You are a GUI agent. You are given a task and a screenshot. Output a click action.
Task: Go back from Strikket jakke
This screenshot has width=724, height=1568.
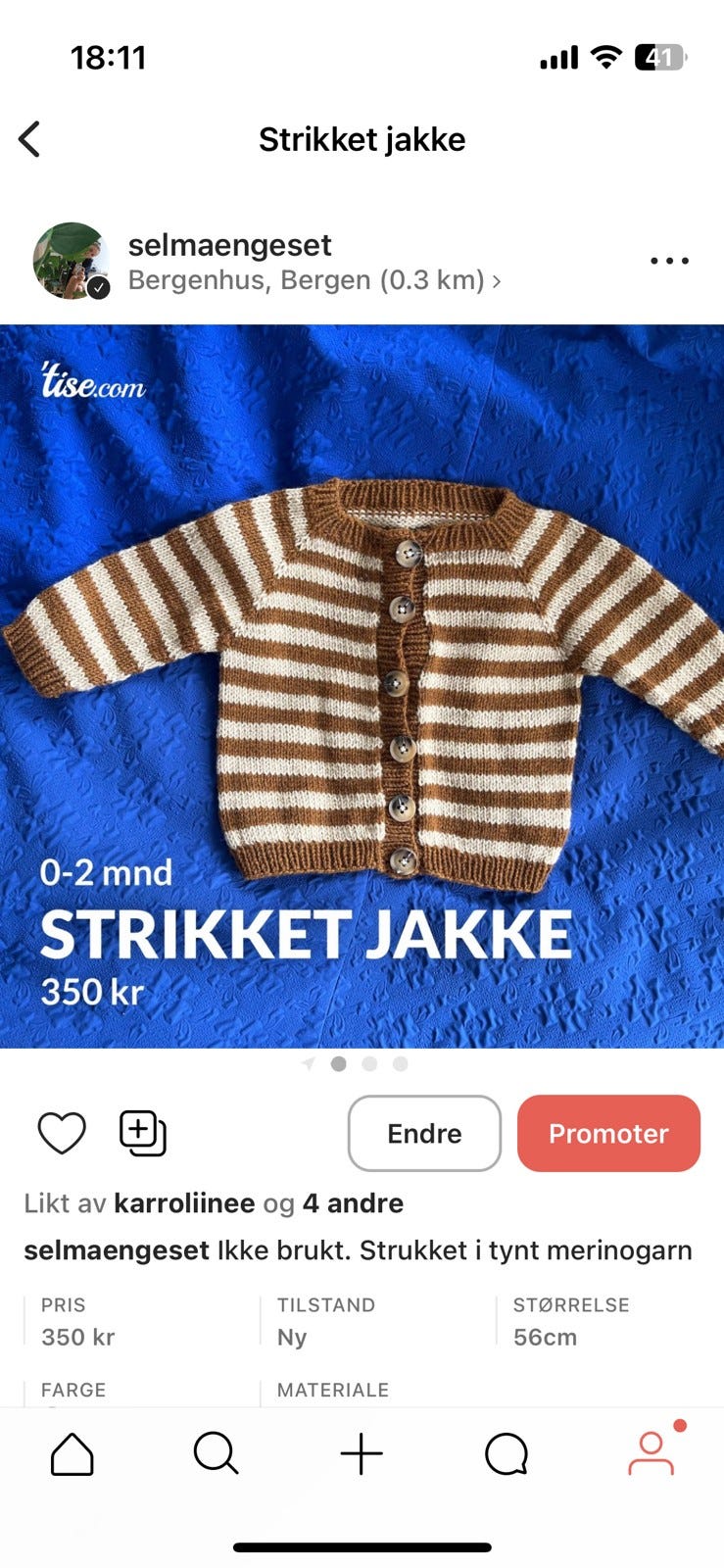point(30,139)
